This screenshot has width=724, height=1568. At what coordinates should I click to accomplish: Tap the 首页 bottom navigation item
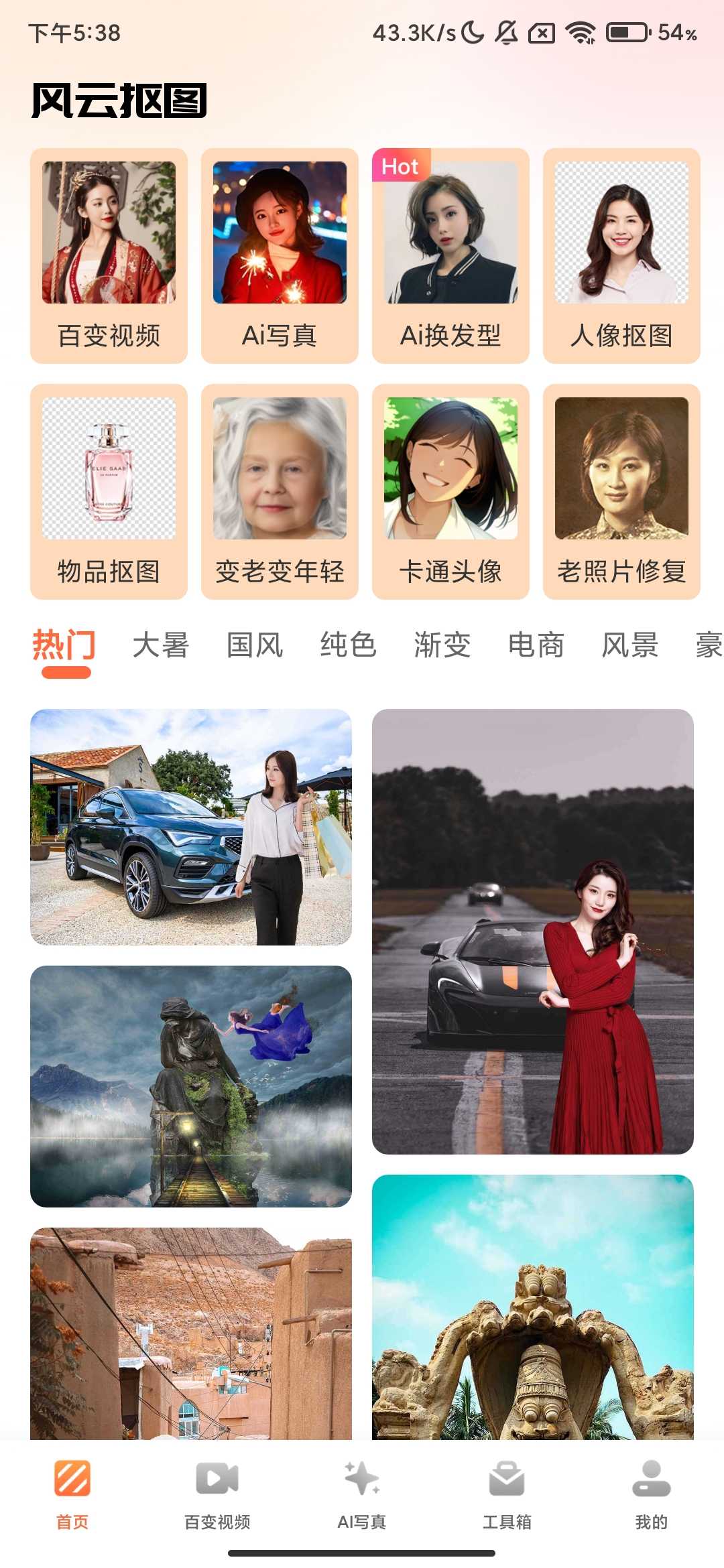(x=74, y=1504)
